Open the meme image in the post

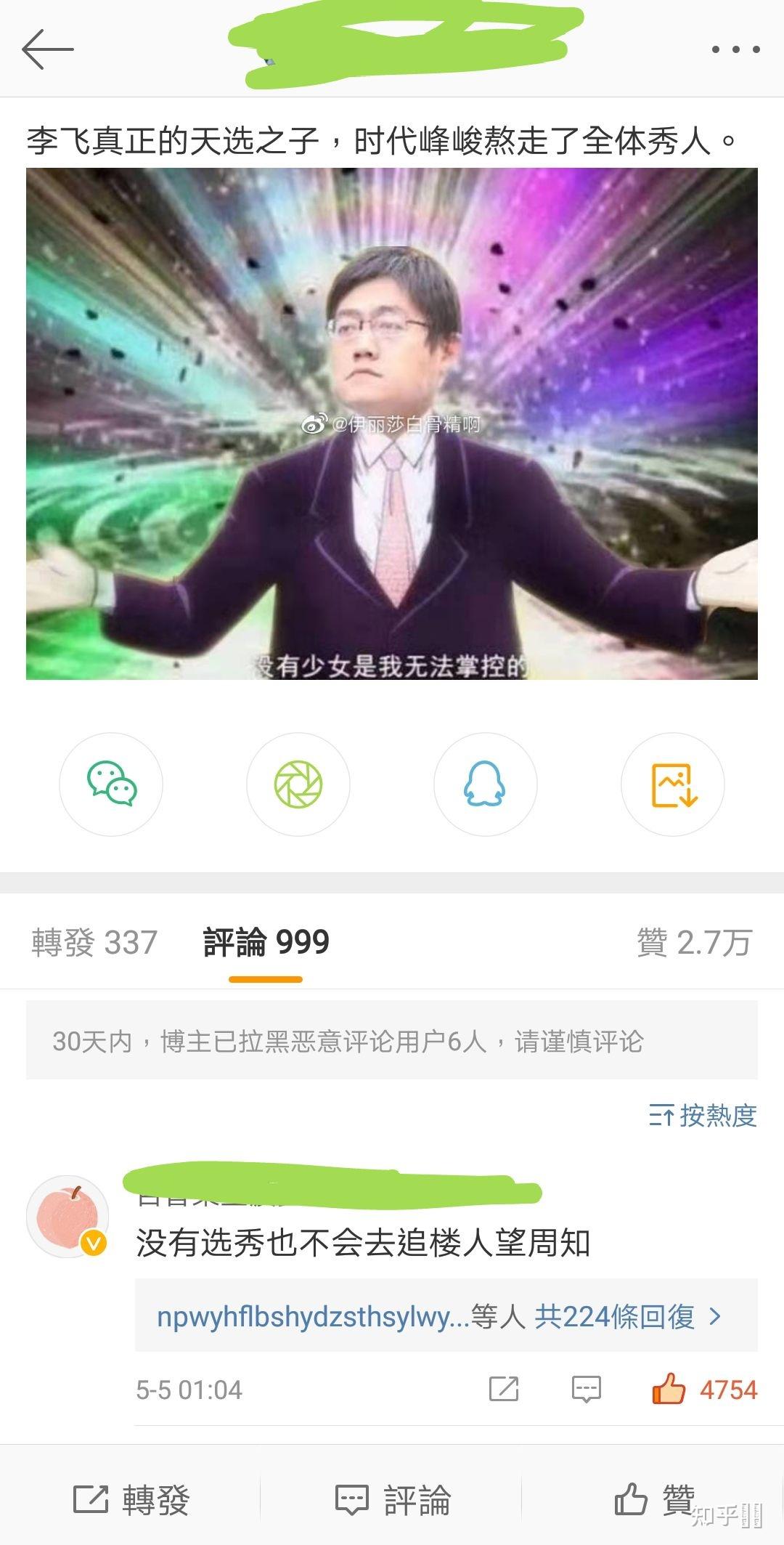(392, 423)
